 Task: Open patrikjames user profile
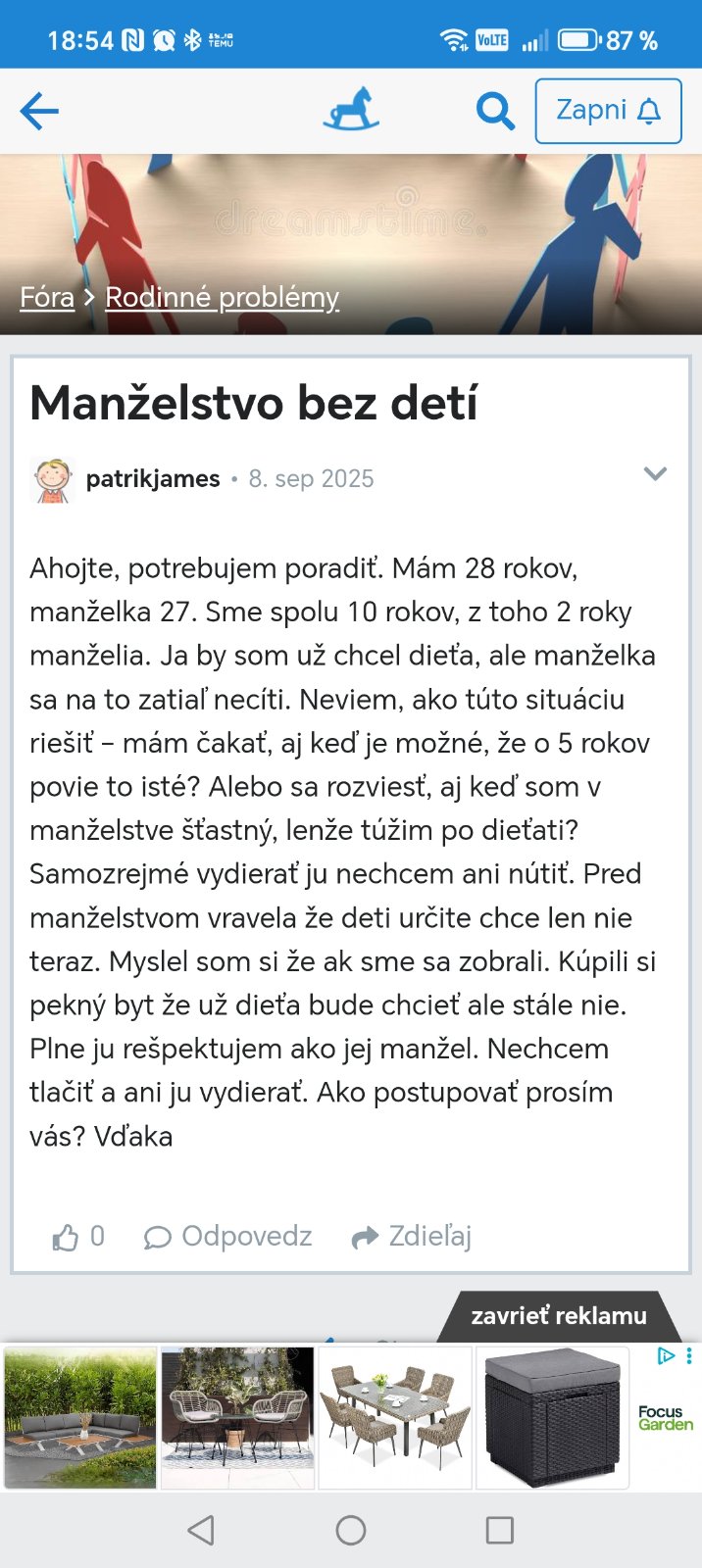(152, 478)
